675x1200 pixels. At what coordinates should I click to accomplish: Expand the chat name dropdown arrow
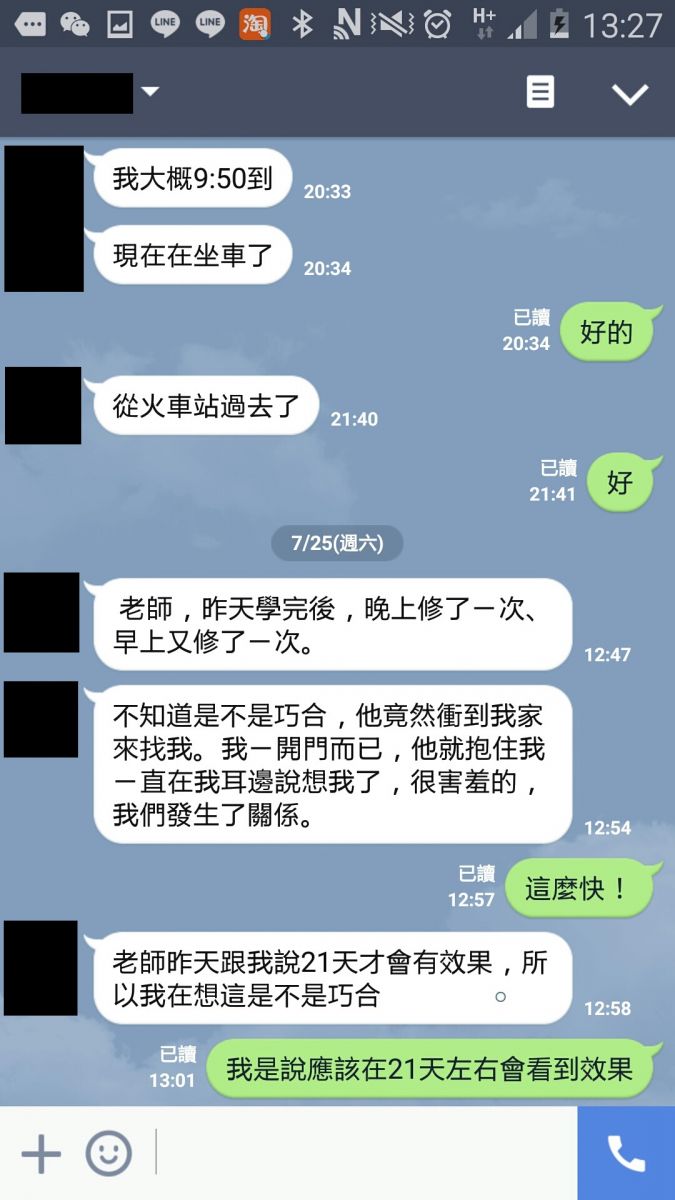[150, 92]
